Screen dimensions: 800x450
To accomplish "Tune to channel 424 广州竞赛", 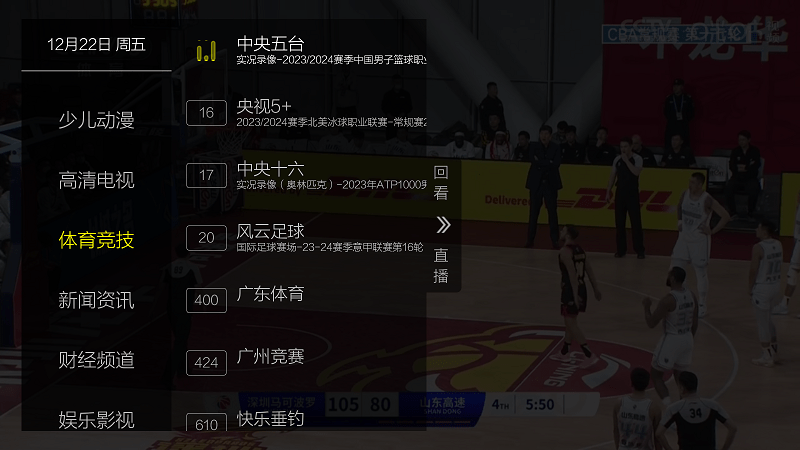I will point(300,358).
